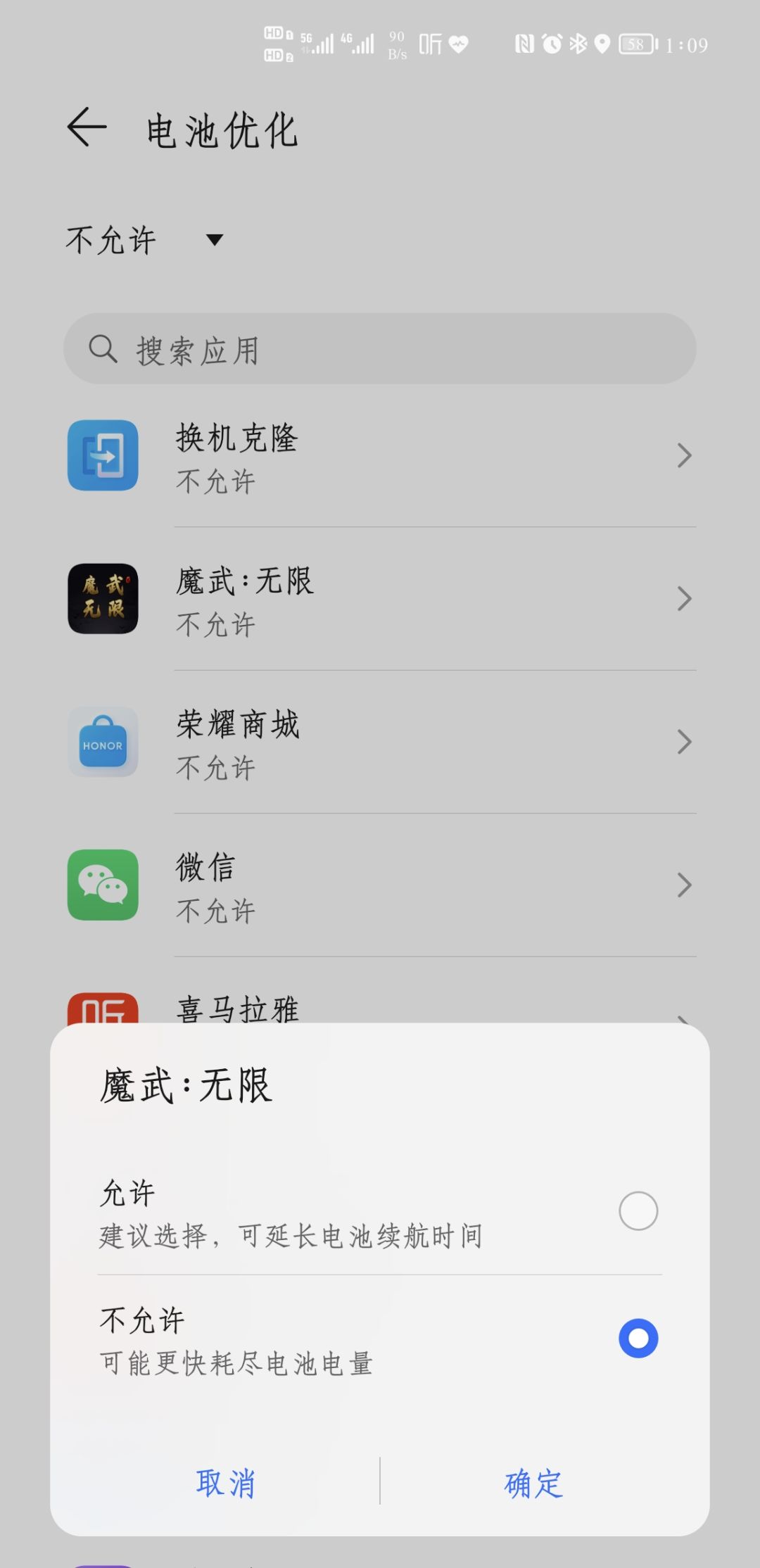Expand settings for 换机克隆 via its chevron

click(683, 455)
